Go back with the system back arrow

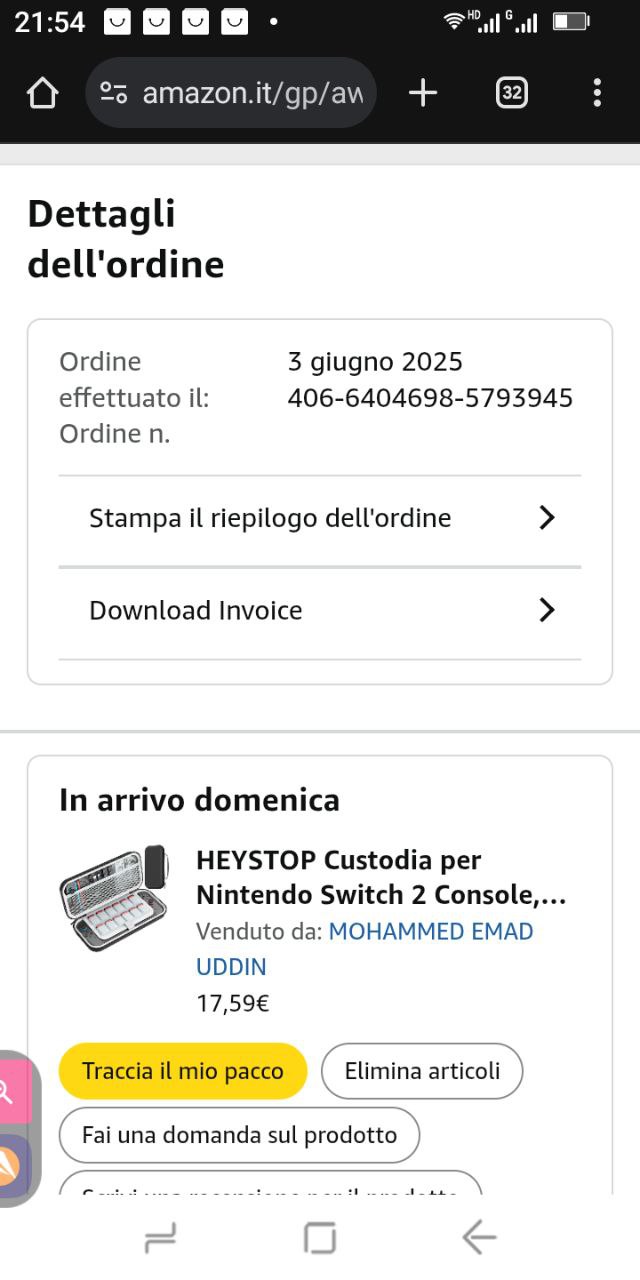coord(479,1238)
